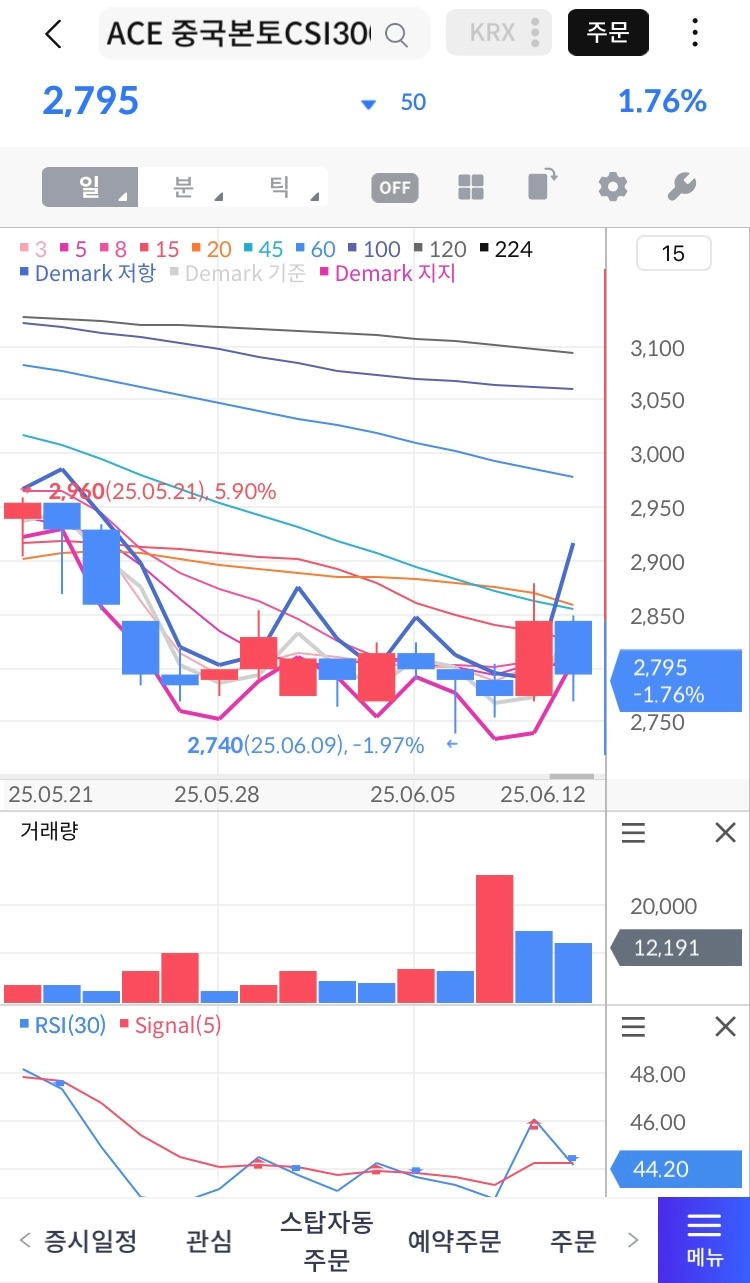This screenshot has width=750, height=1283.
Task: Open the top-right overflow menu
Action: coord(696,33)
